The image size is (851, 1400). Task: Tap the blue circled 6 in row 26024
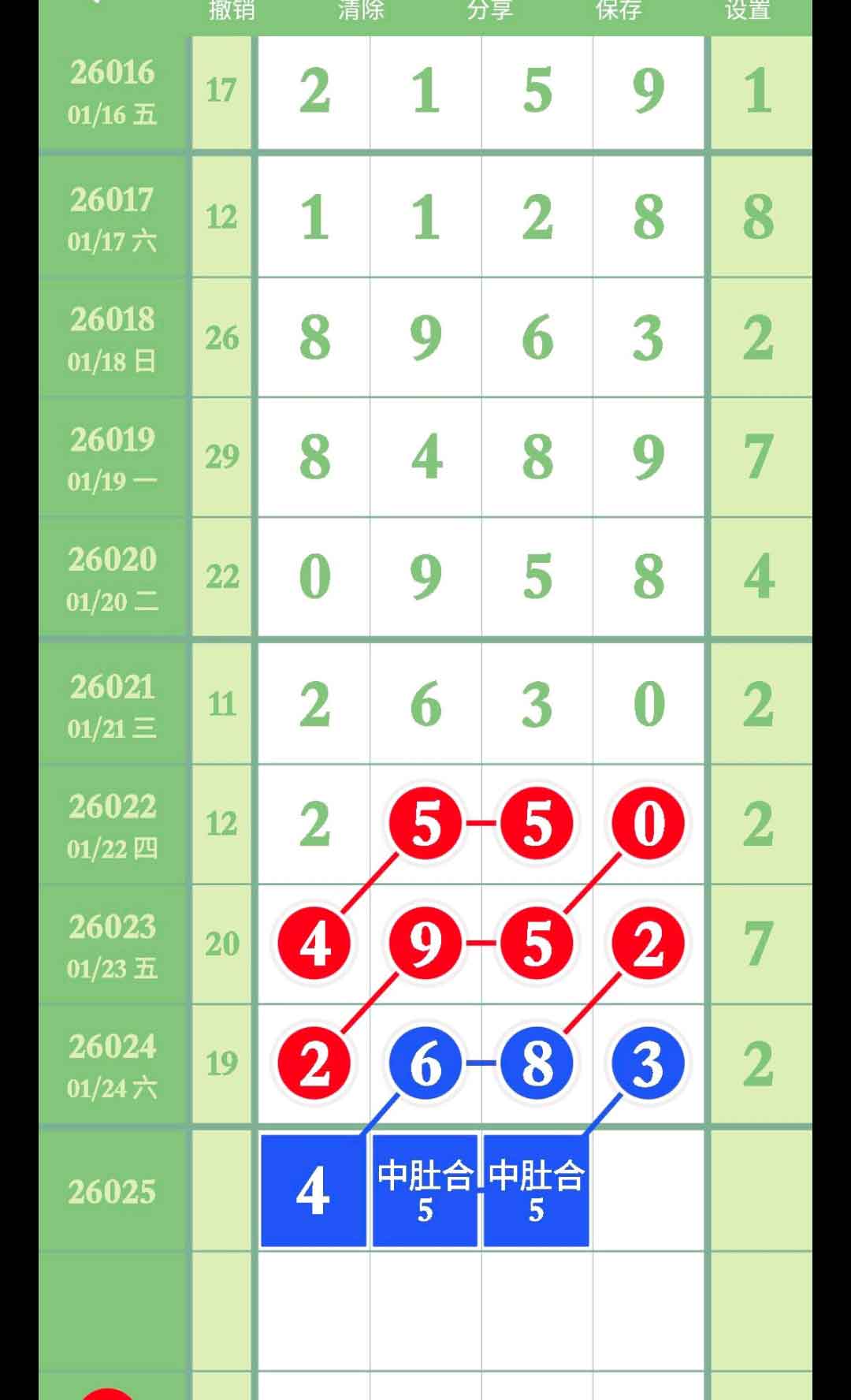pyautogui.click(x=425, y=1063)
